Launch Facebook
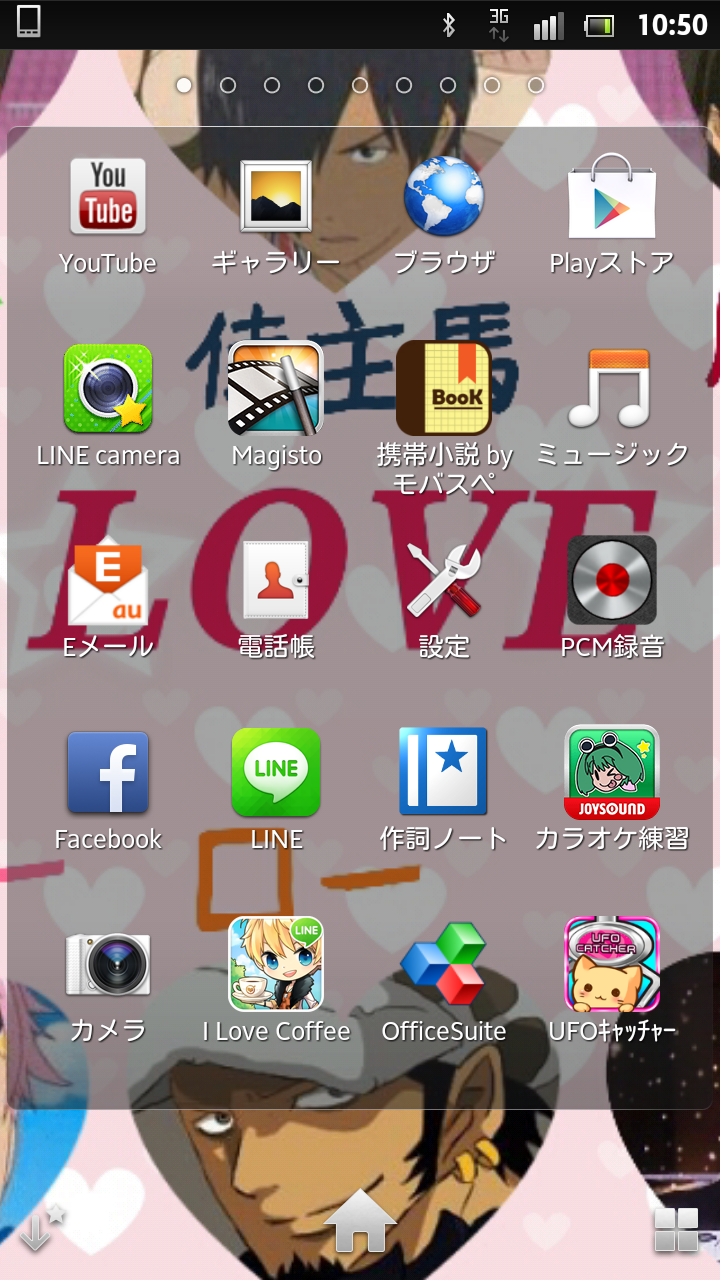The width and height of the screenshot is (720, 1280). [x=107, y=772]
